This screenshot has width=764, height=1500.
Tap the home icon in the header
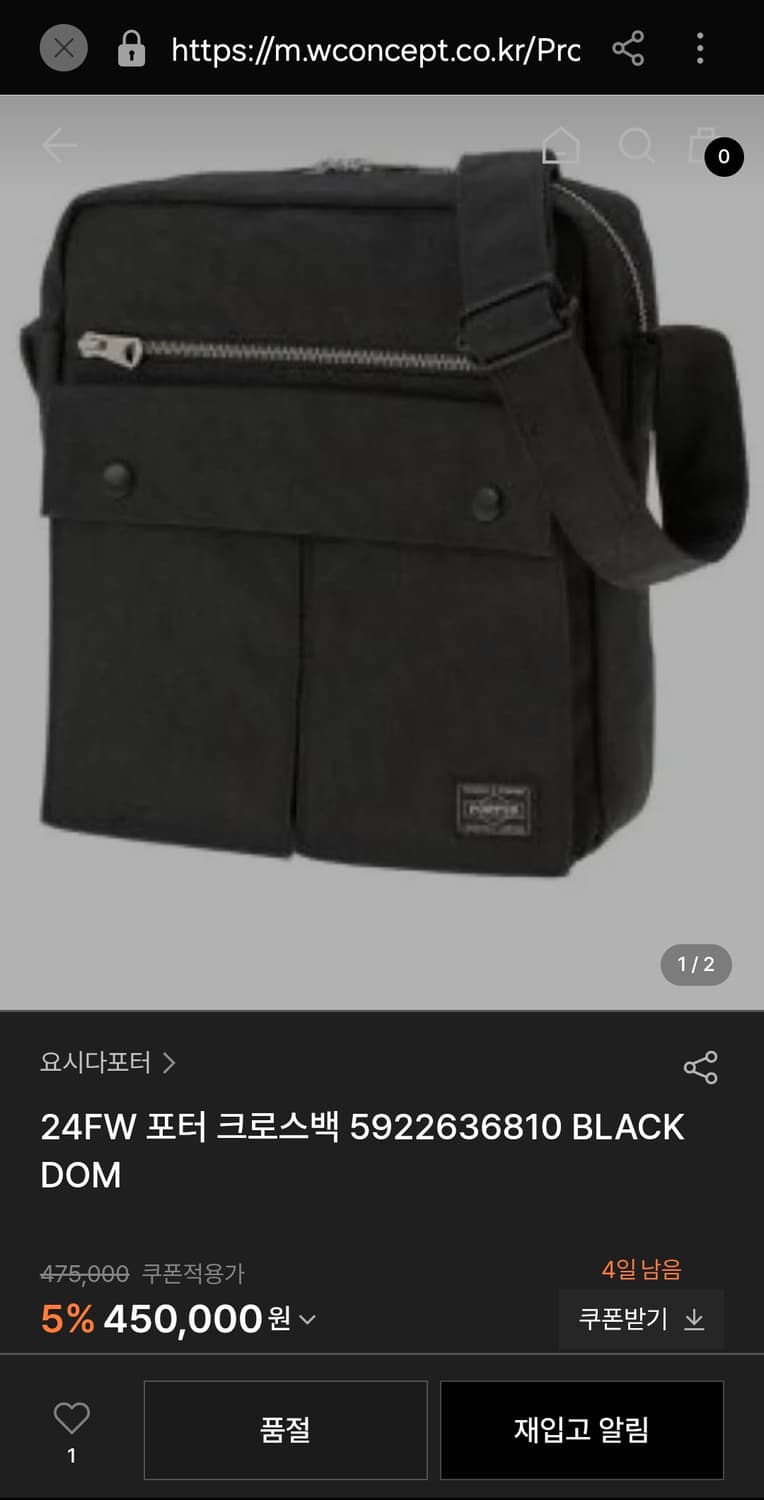click(x=563, y=146)
